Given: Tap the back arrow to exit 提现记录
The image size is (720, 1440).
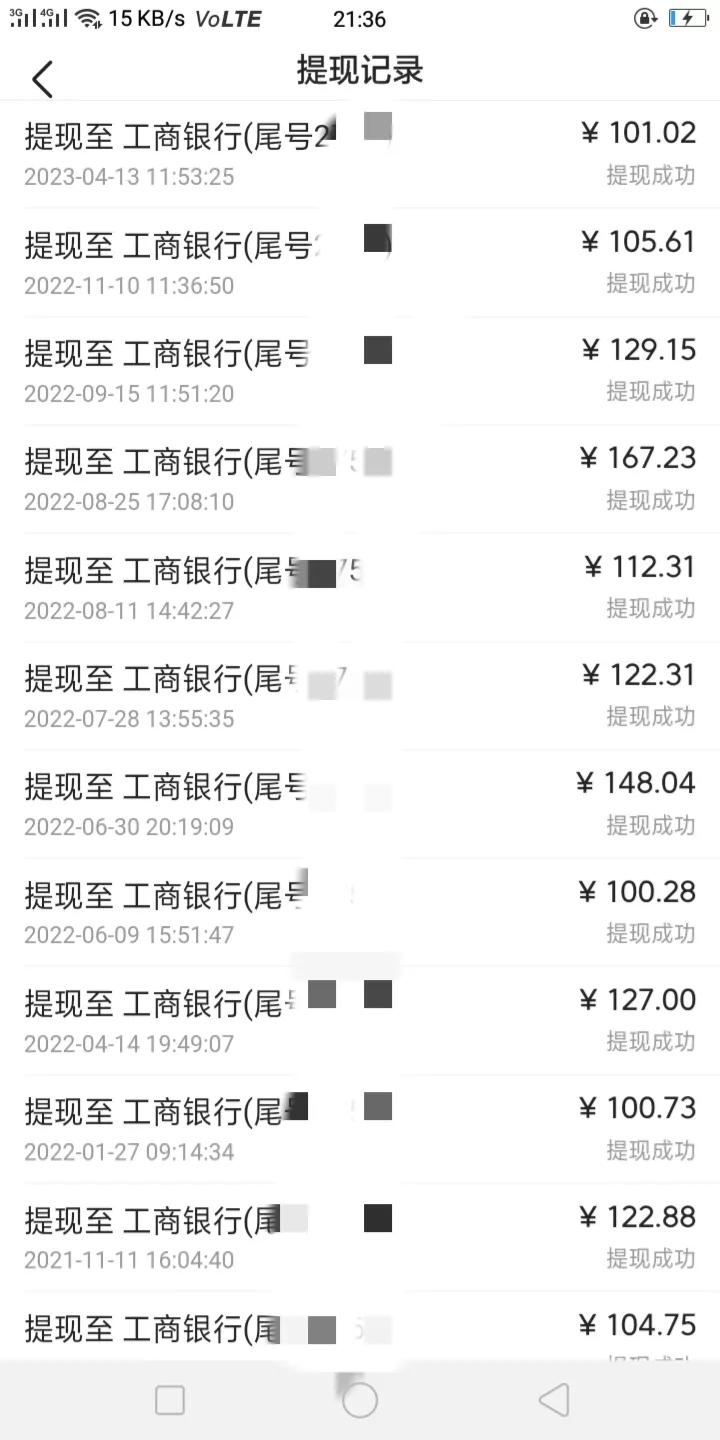Looking at the screenshot, I should [x=42, y=78].
